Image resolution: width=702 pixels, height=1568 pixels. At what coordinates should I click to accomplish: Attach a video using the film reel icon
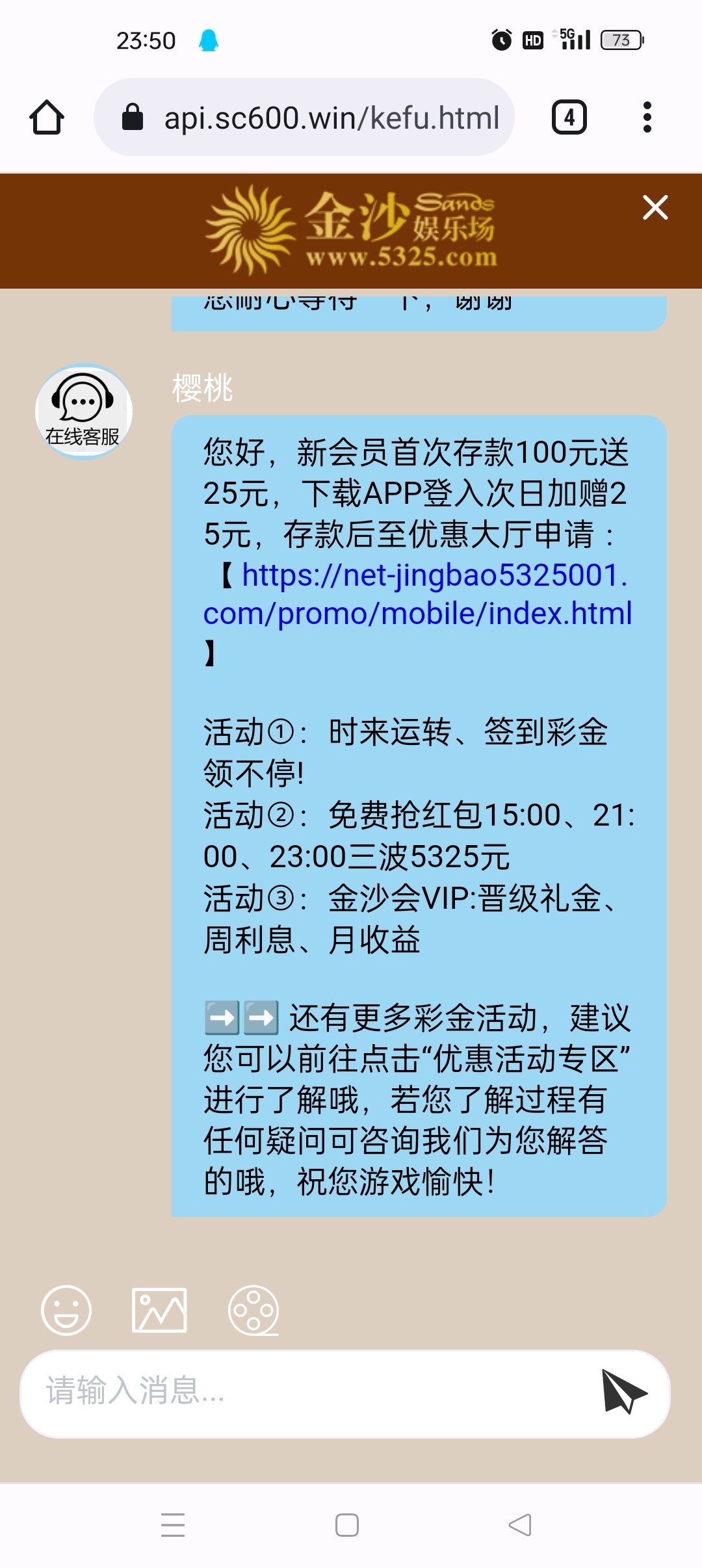(253, 1310)
